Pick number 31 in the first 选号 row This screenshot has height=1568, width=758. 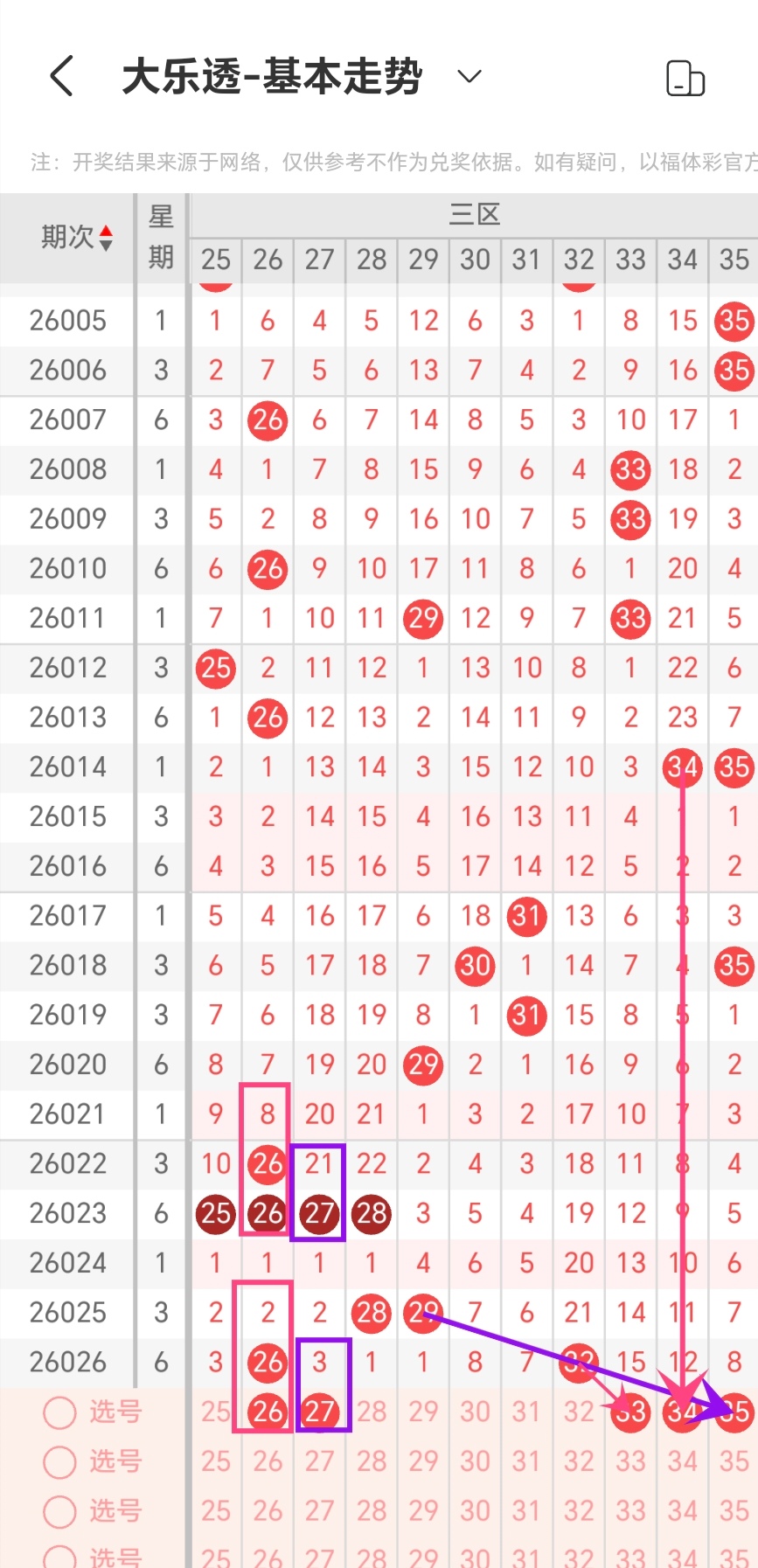tap(526, 1412)
